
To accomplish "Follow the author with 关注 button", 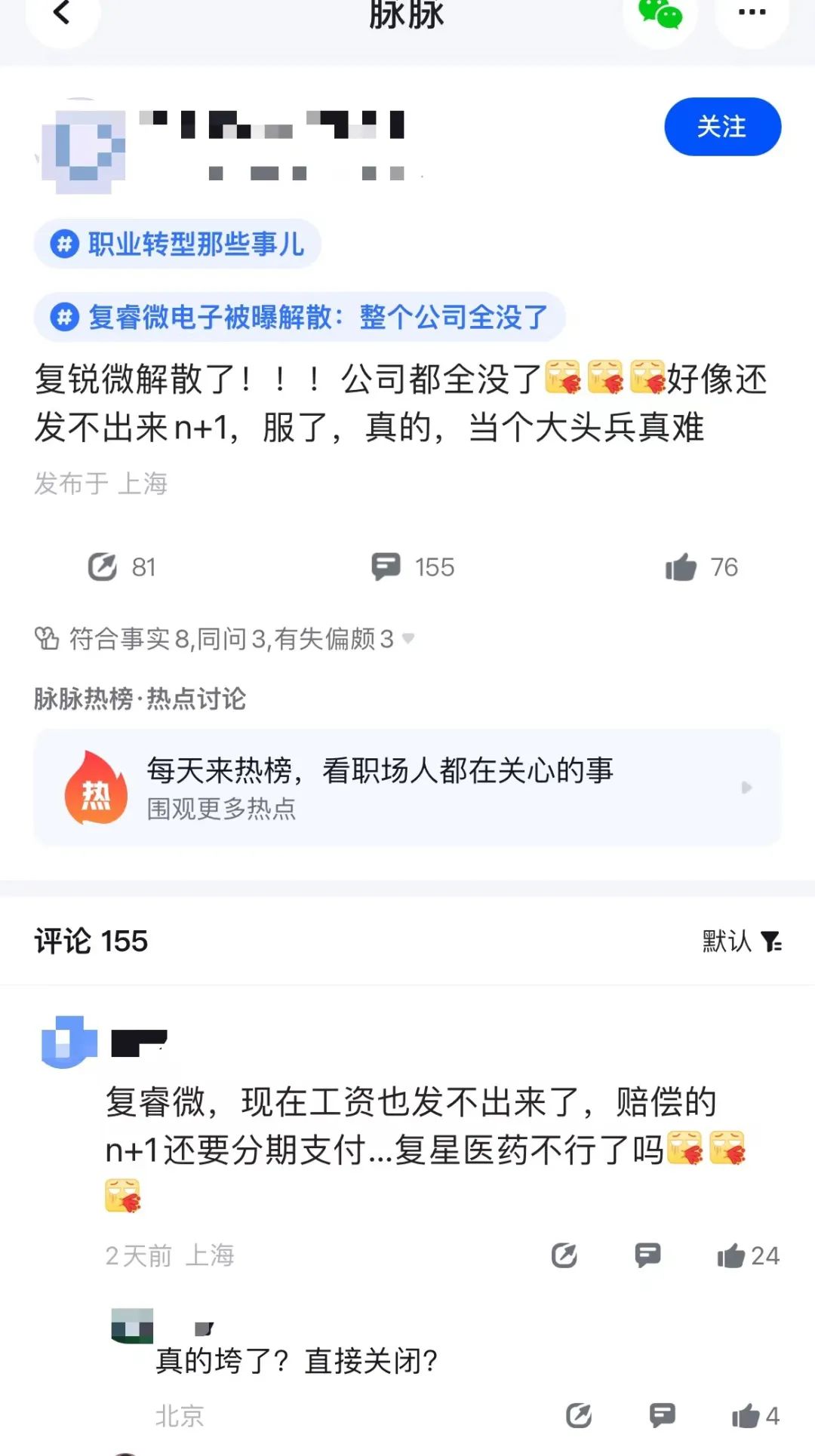I will click(x=722, y=127).
